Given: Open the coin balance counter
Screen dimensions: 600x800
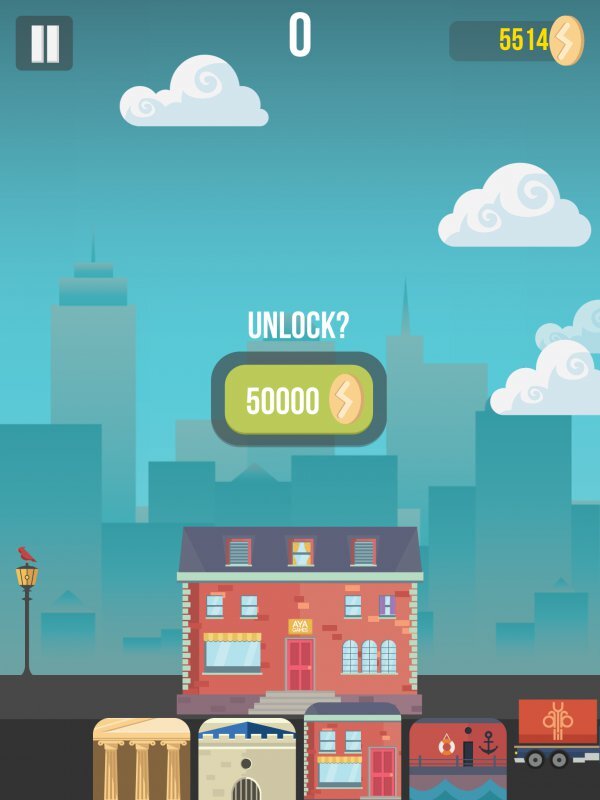Looking at the screenshot, I should point(515,41).
